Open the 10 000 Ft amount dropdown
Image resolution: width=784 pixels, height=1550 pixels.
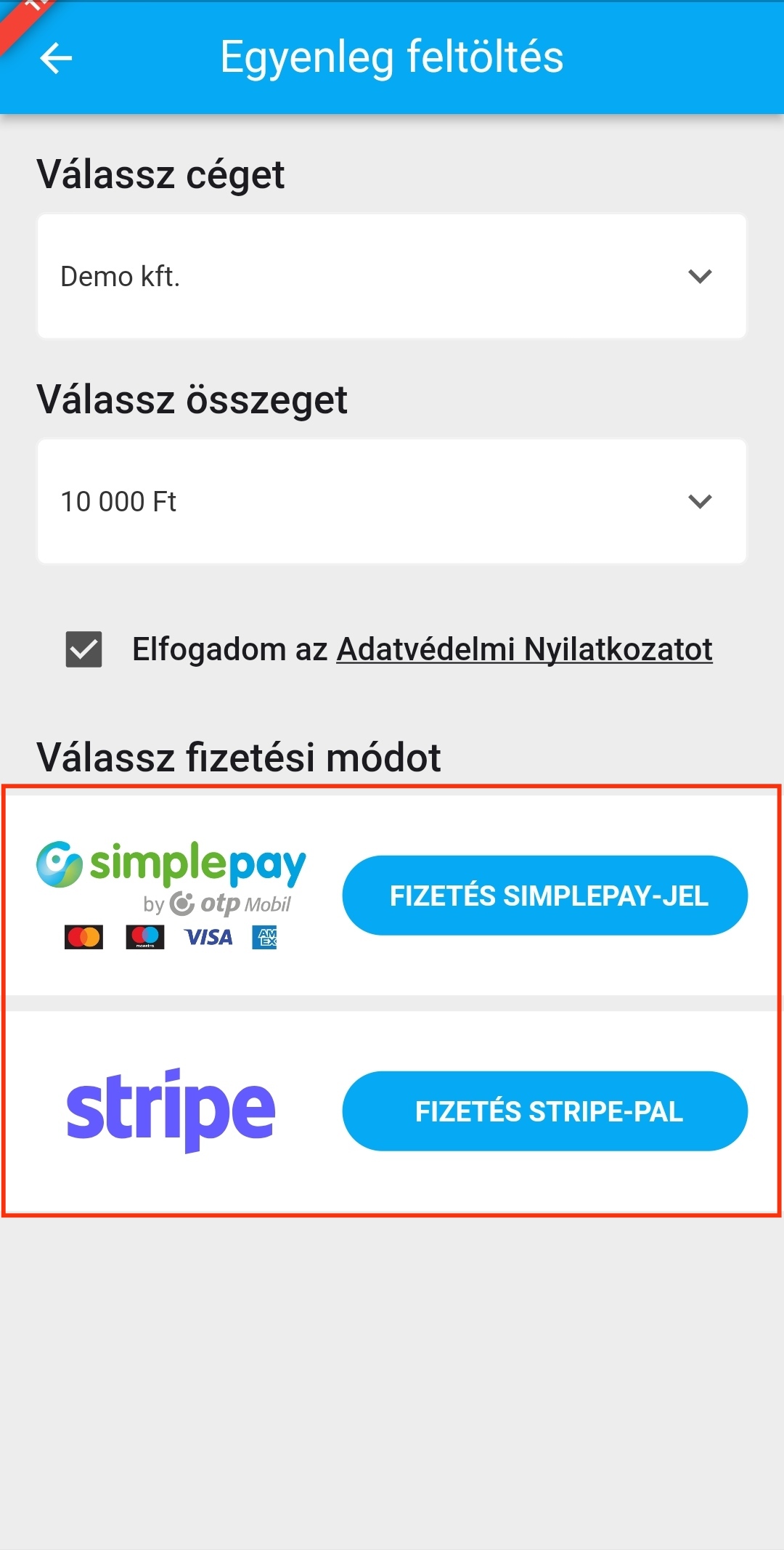pos(392,501)
